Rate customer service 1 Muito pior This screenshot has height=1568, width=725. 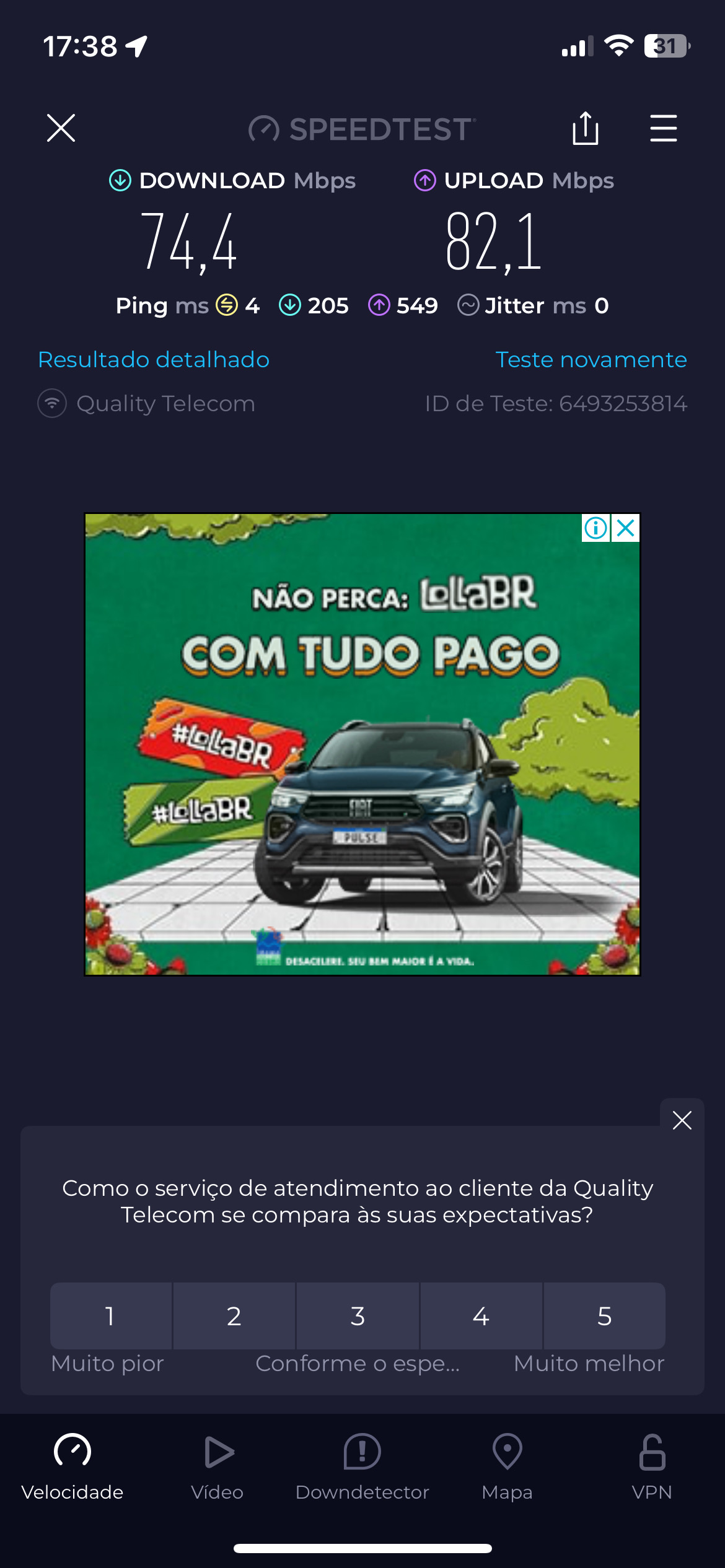tap(110, 1316)
